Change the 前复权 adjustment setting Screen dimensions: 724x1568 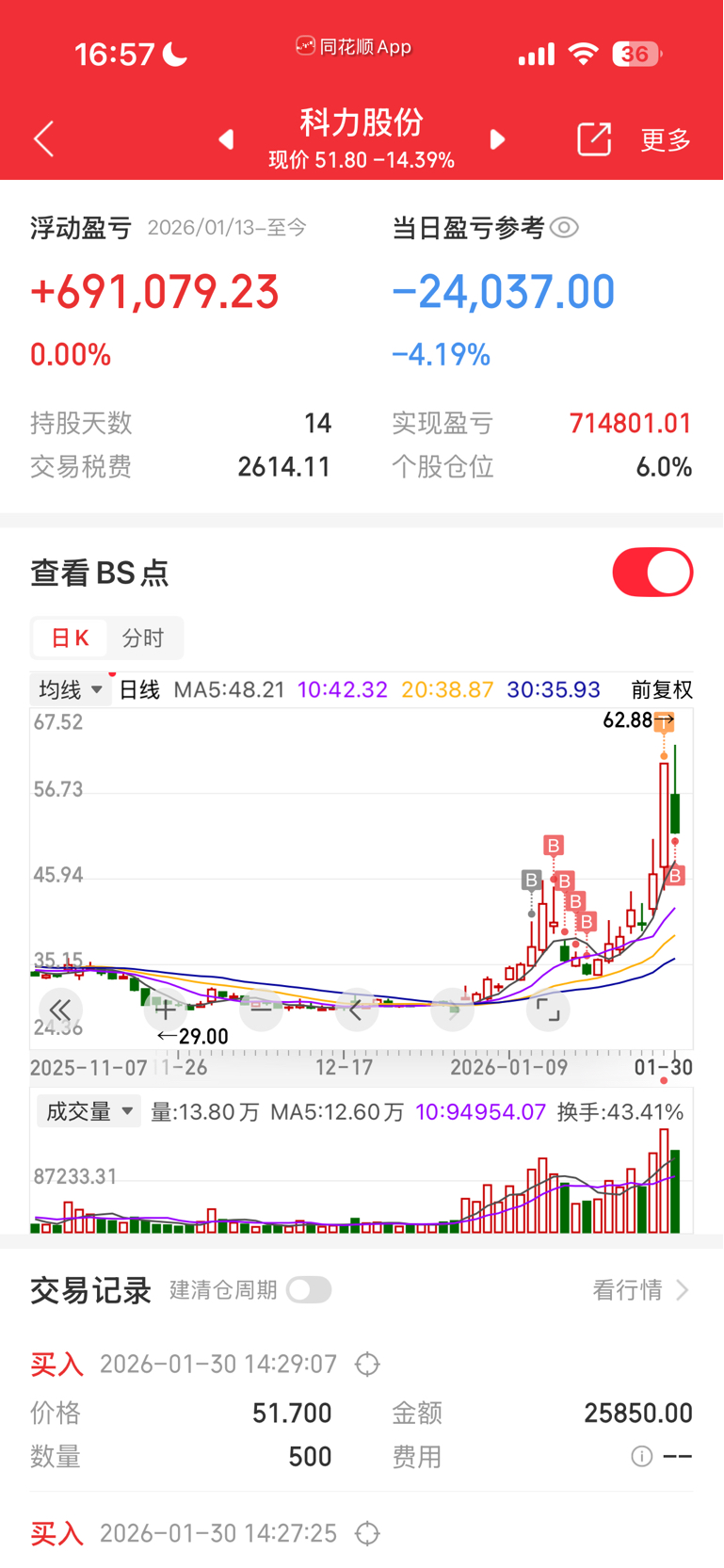coord(661,690)
